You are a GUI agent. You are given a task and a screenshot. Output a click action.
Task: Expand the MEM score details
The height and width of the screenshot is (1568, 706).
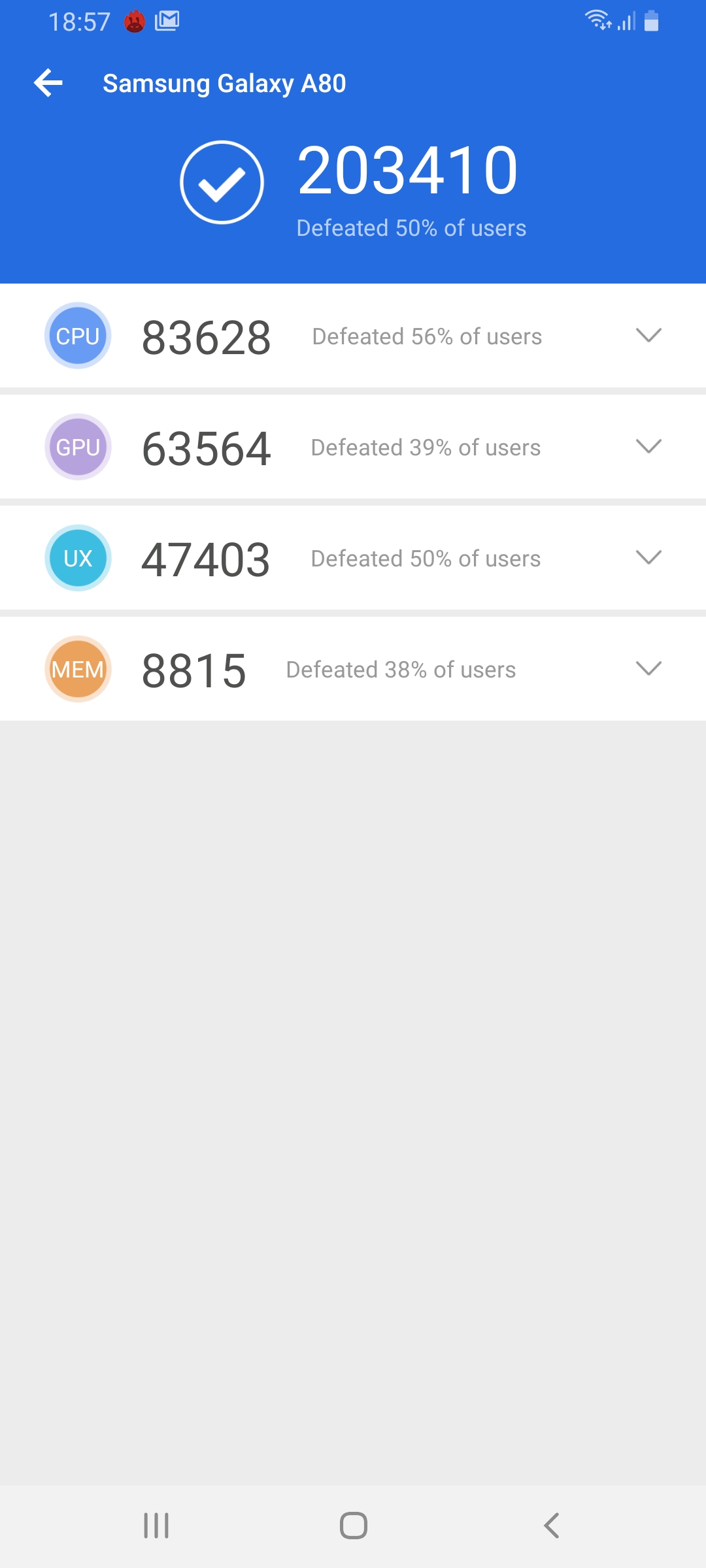(x=648, y=668)
